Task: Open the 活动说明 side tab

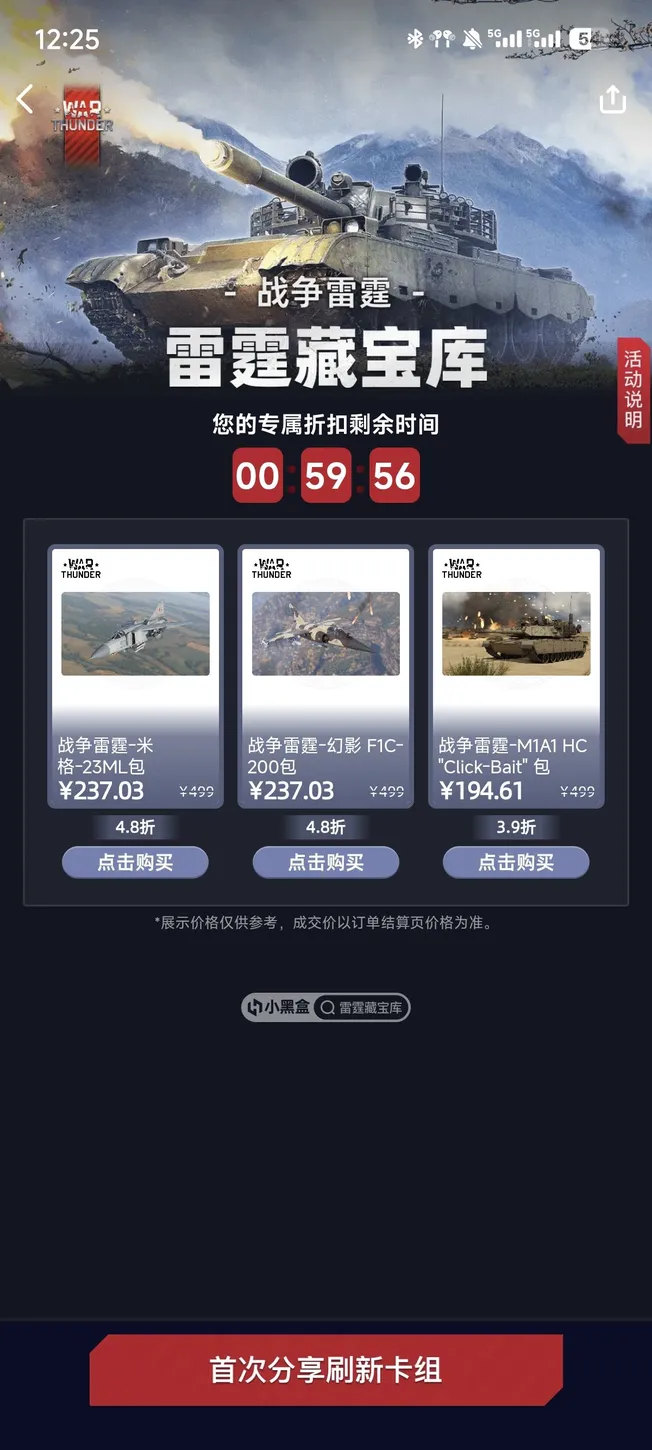Action: click(x=634, y=390)
